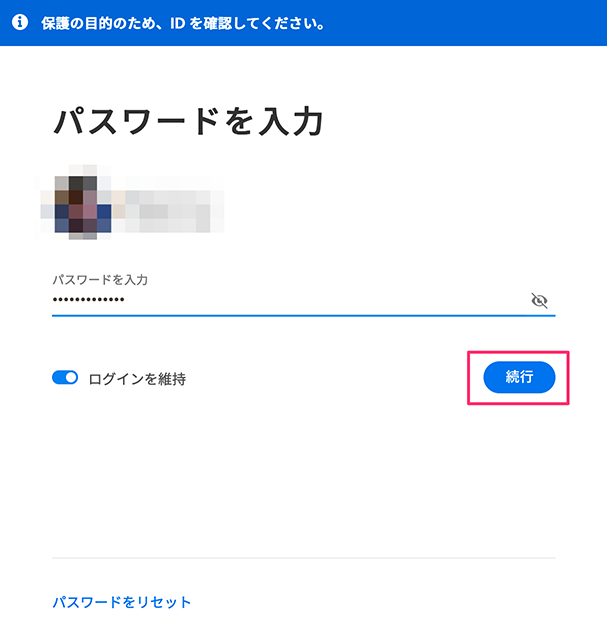Show password with the eye icon
The width and height of the screenshot is (607, 623).
540,300
